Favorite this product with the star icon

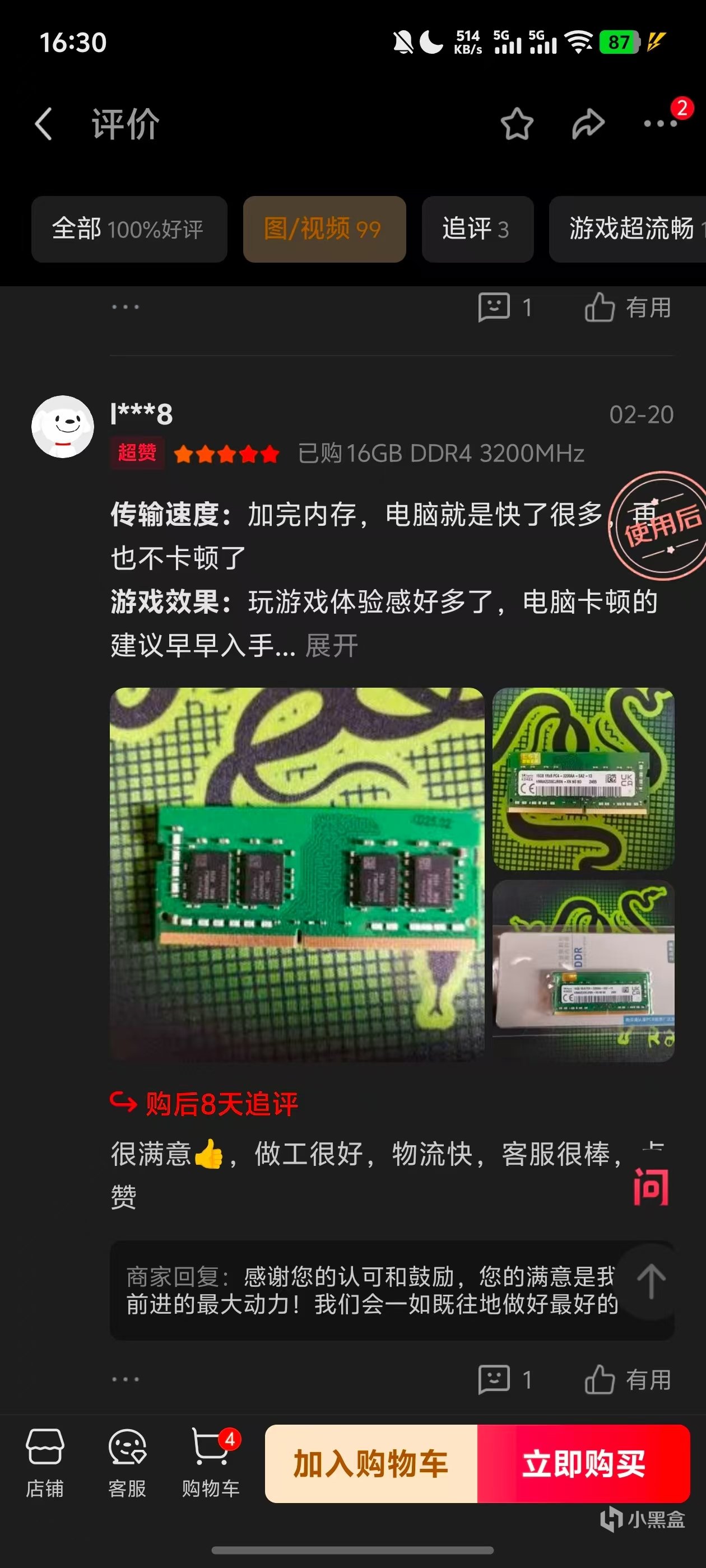point(517,124)
